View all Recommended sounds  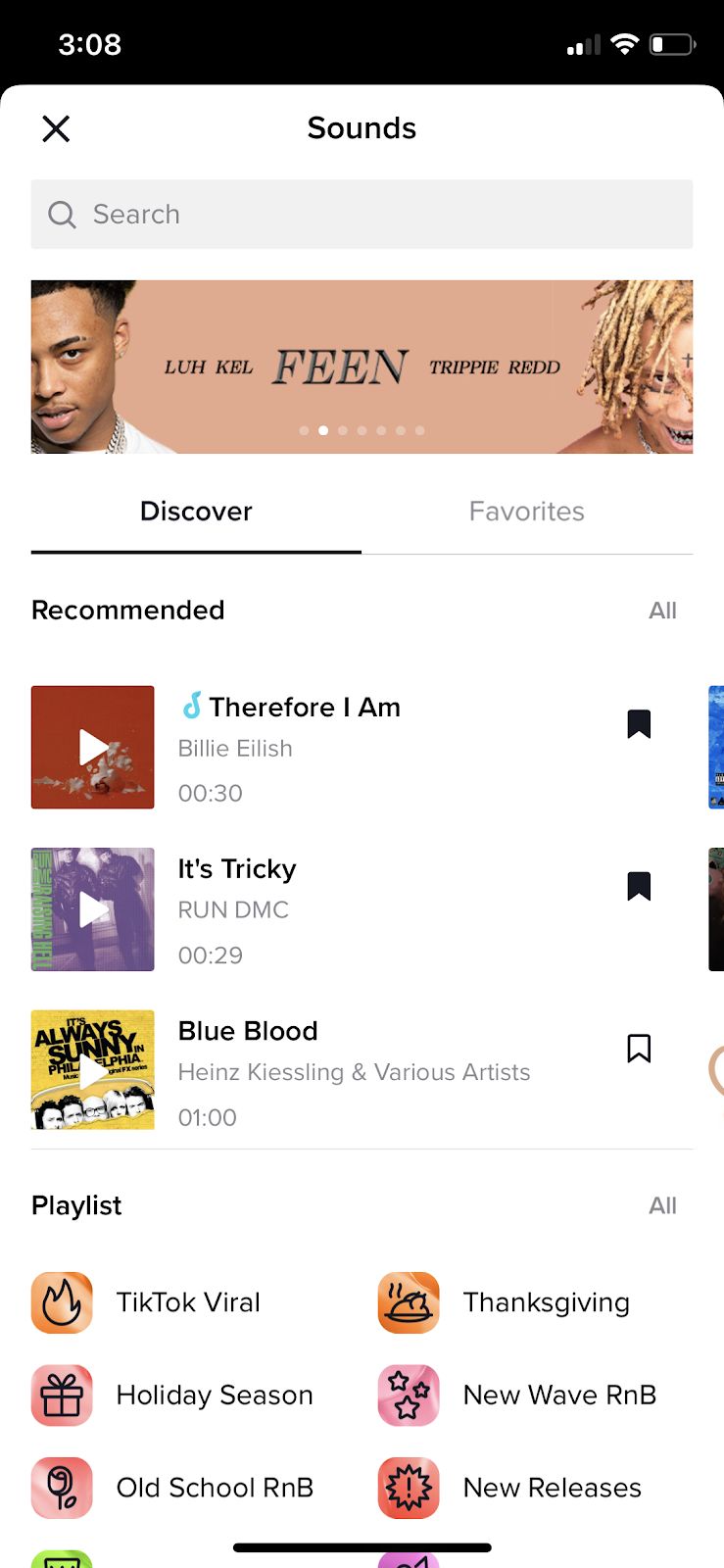[662, 611]
